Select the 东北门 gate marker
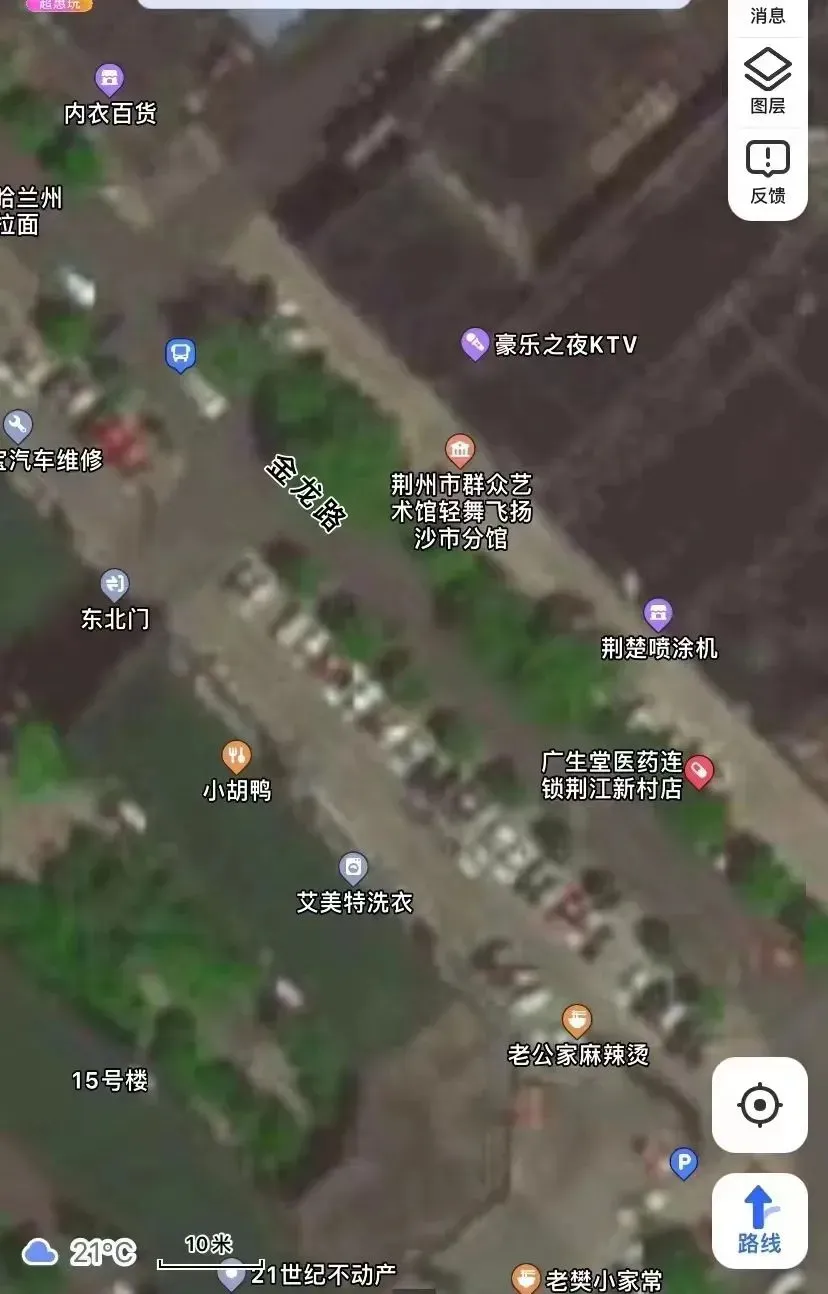The image size is (828, 1294). [x=115, y=585]
